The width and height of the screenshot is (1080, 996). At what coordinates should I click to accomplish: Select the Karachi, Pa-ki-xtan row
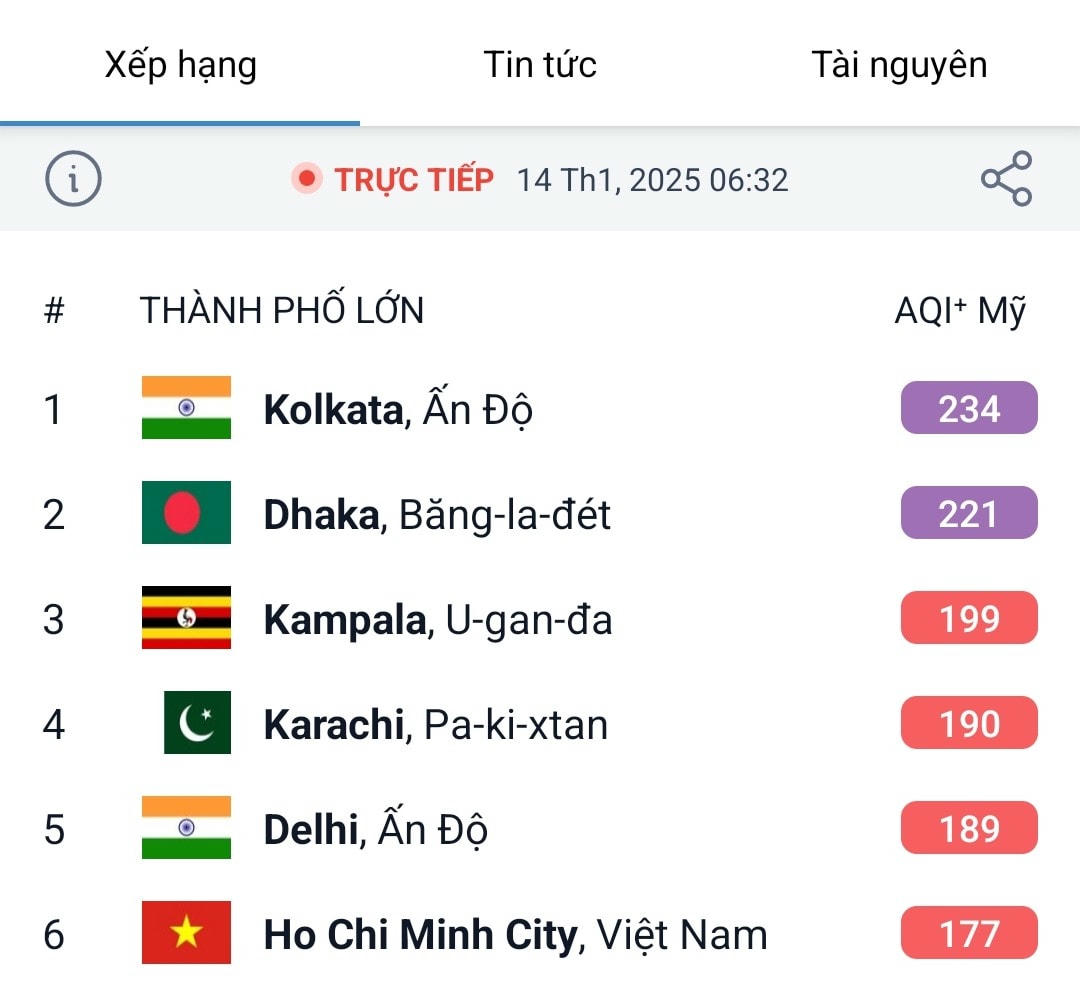(435, 724)
